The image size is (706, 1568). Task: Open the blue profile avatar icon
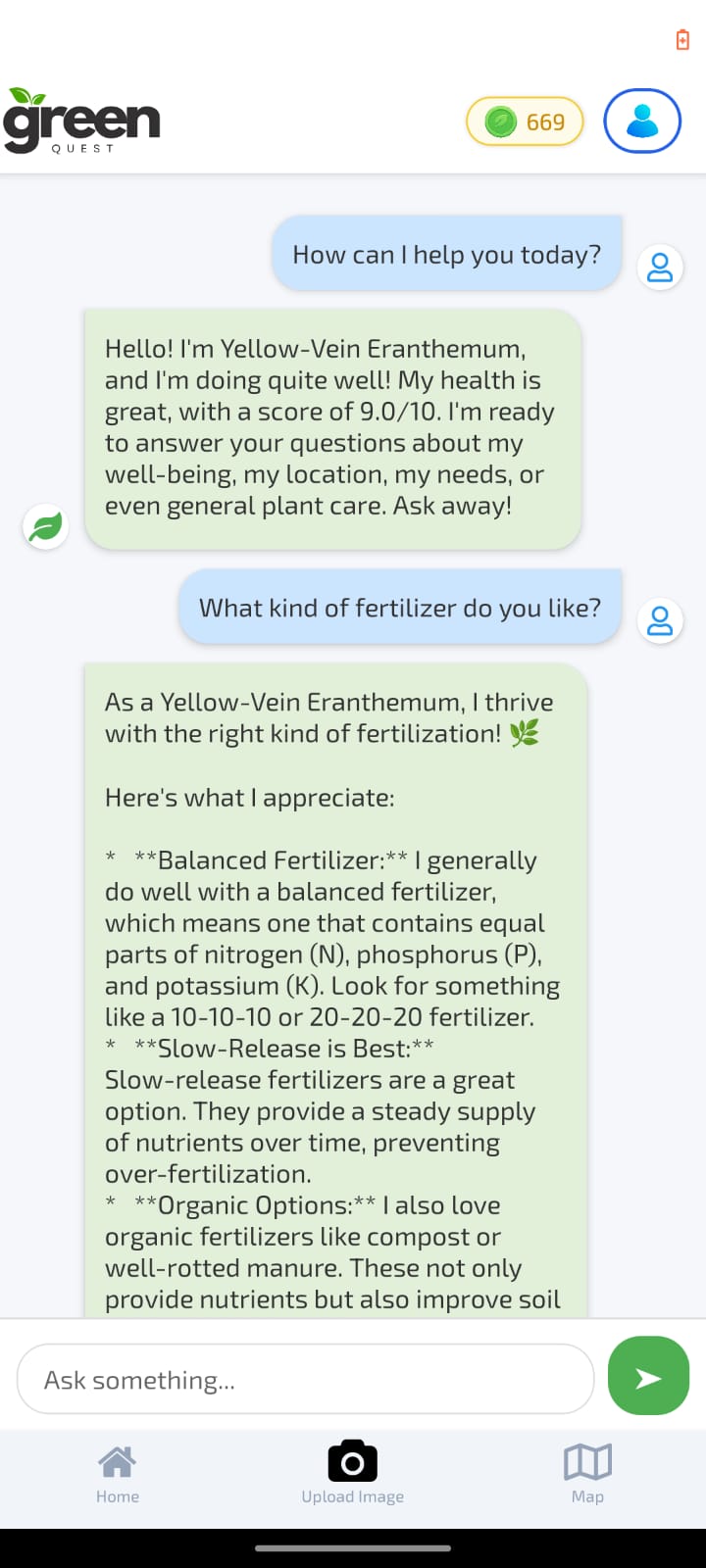(641, 120)
